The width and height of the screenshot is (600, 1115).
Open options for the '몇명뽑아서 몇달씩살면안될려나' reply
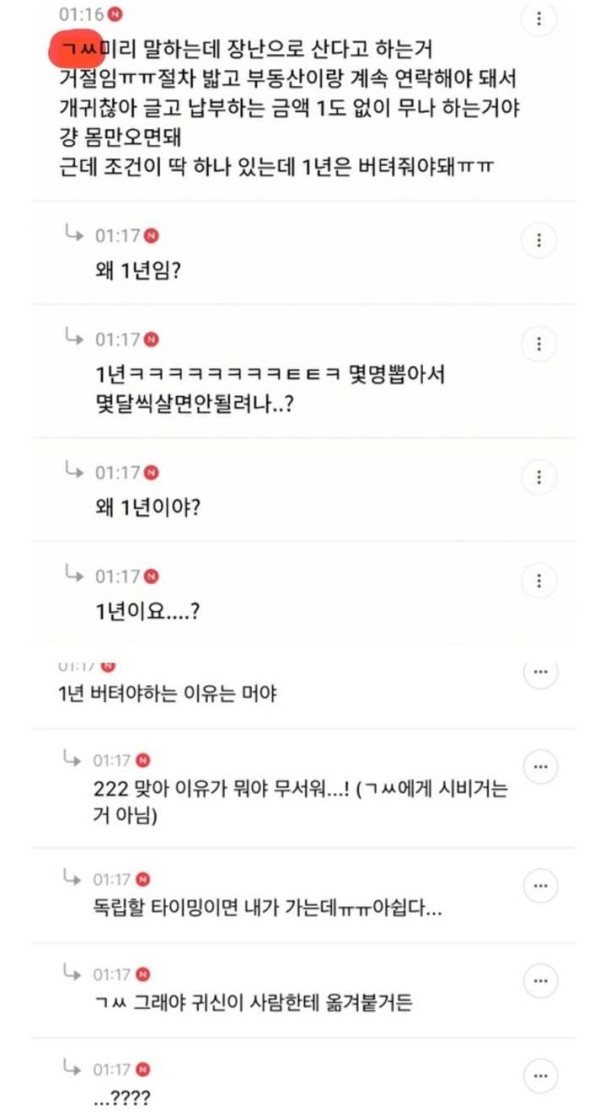point(539,344)
